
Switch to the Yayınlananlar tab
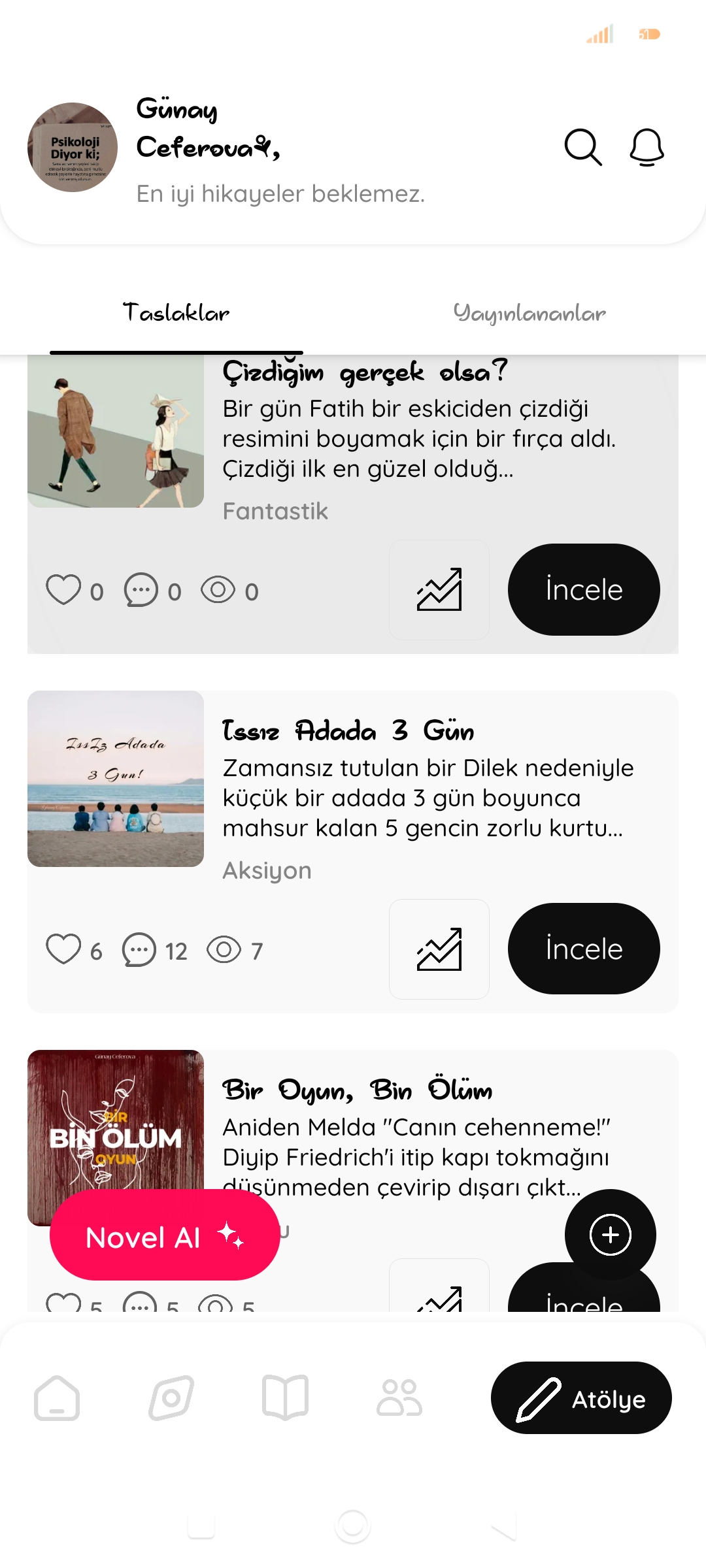point(529,313)
